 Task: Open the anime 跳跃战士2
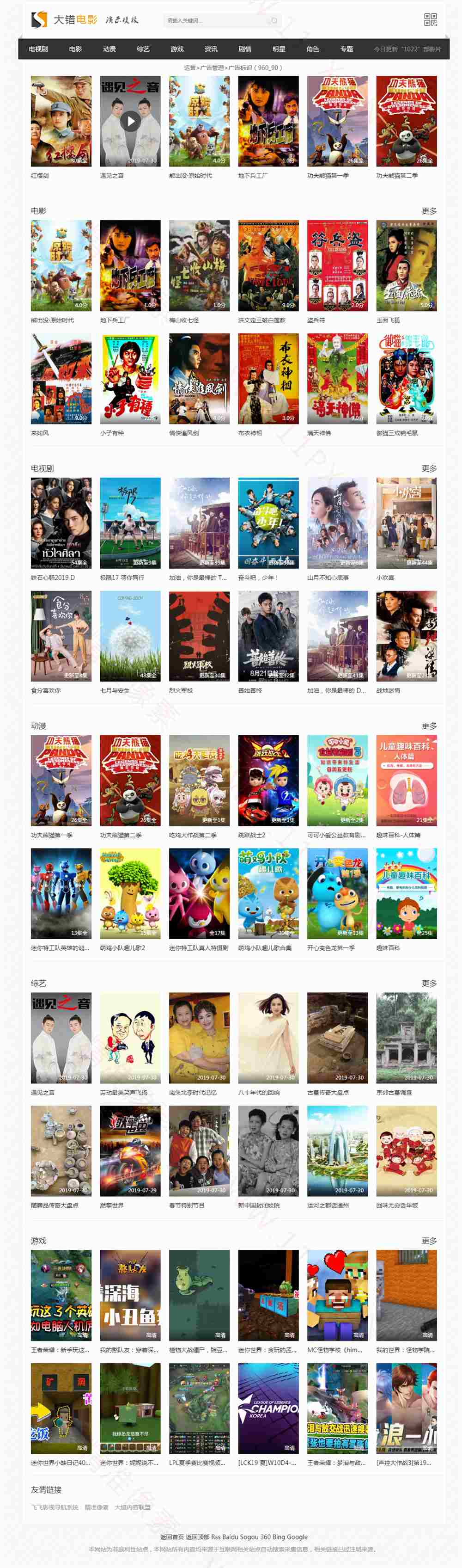[268, 781]
